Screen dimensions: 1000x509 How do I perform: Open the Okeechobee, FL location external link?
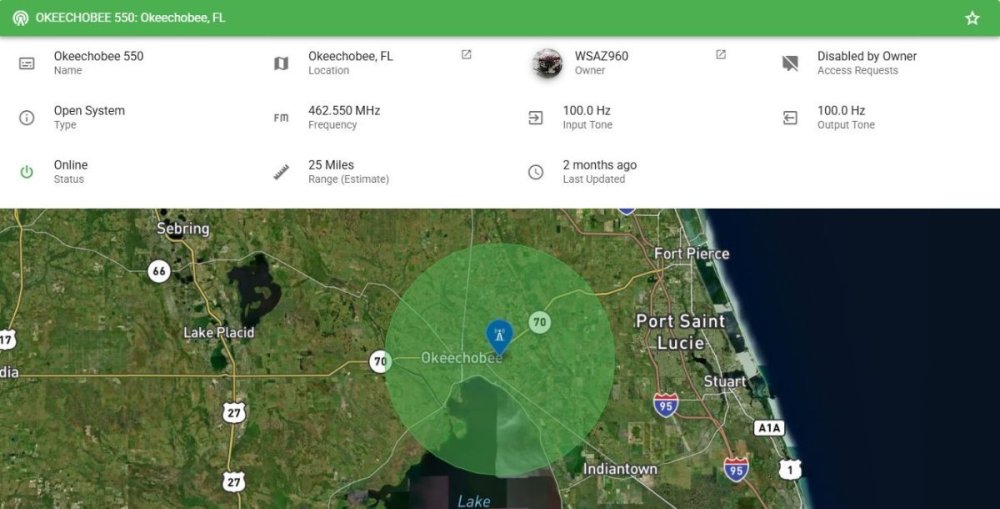466,55
